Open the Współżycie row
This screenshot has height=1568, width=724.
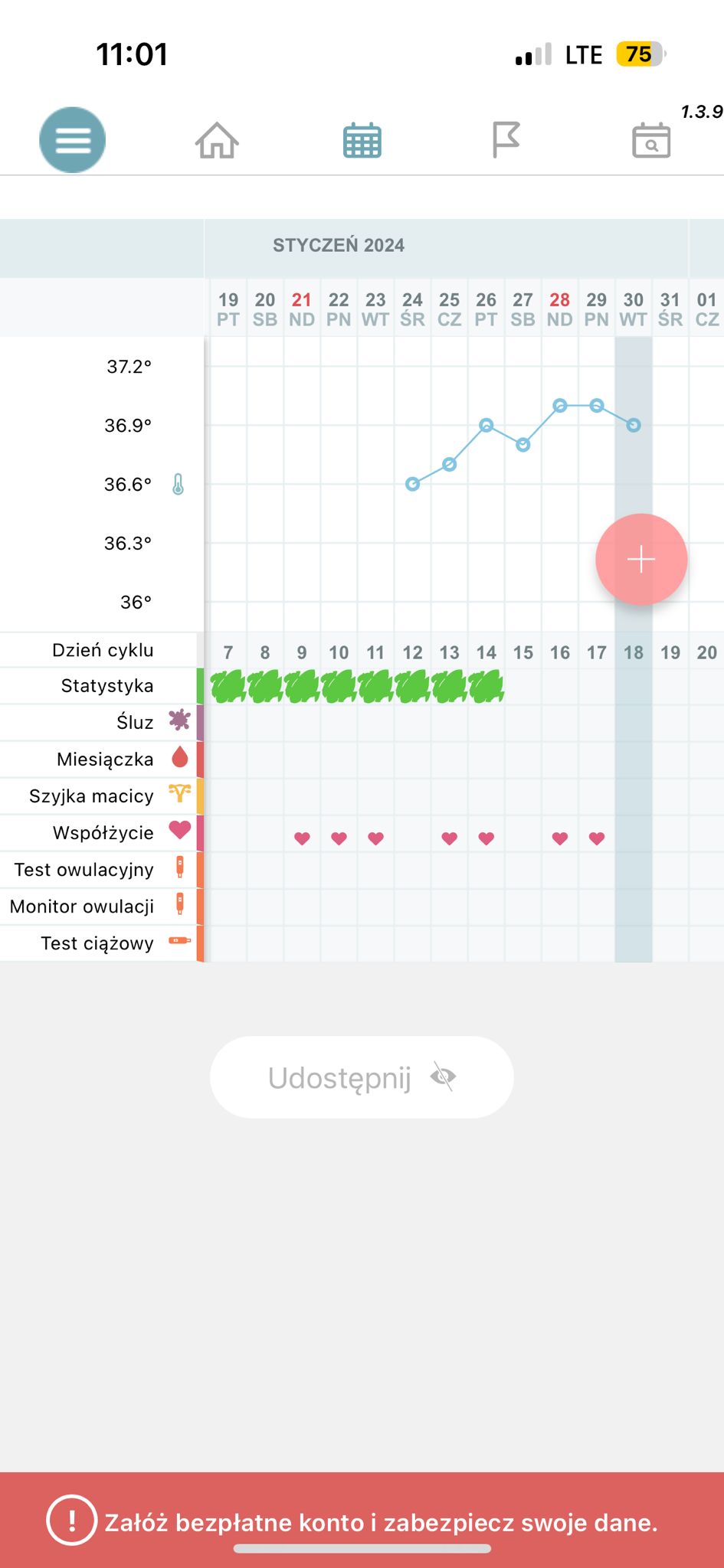(x=100, y=833)
